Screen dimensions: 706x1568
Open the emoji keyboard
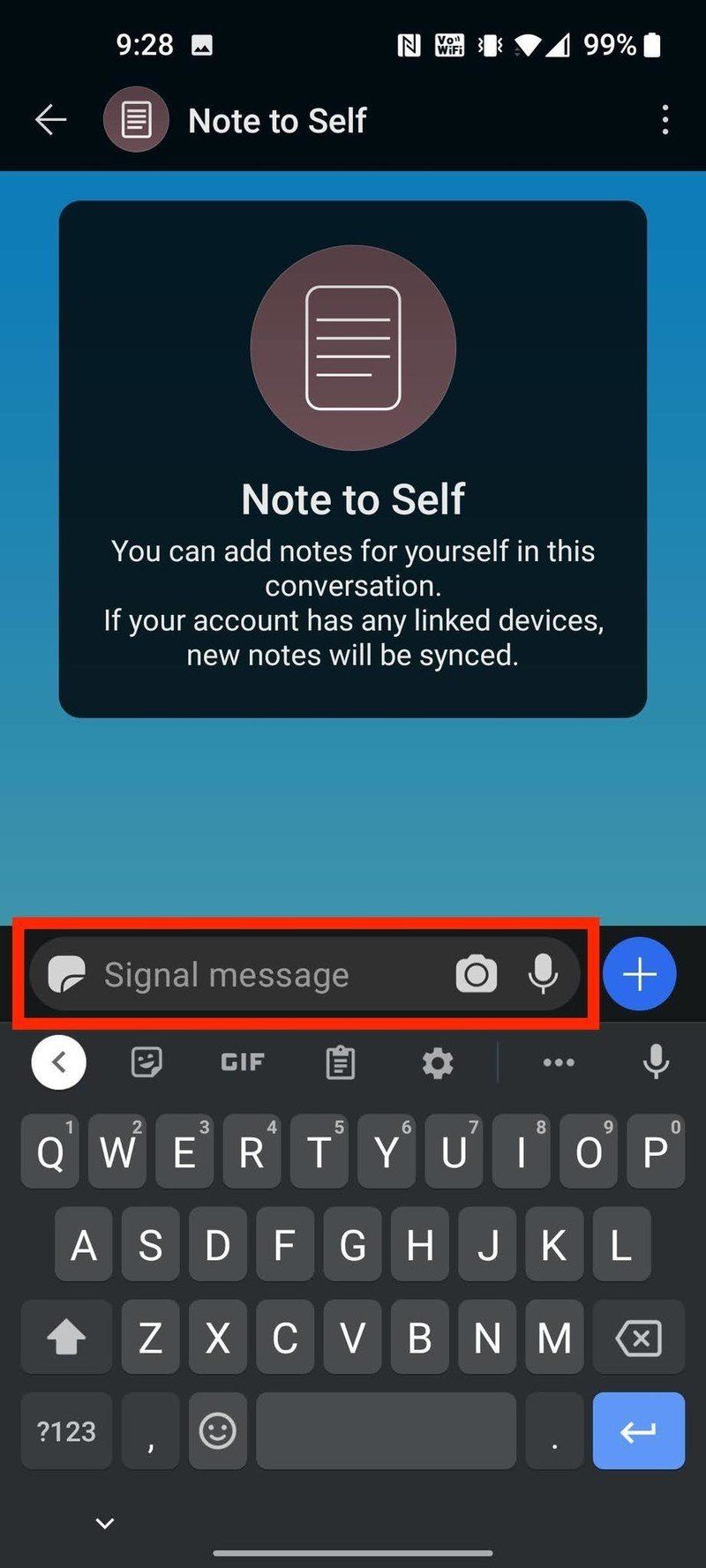coord(217,1431)
